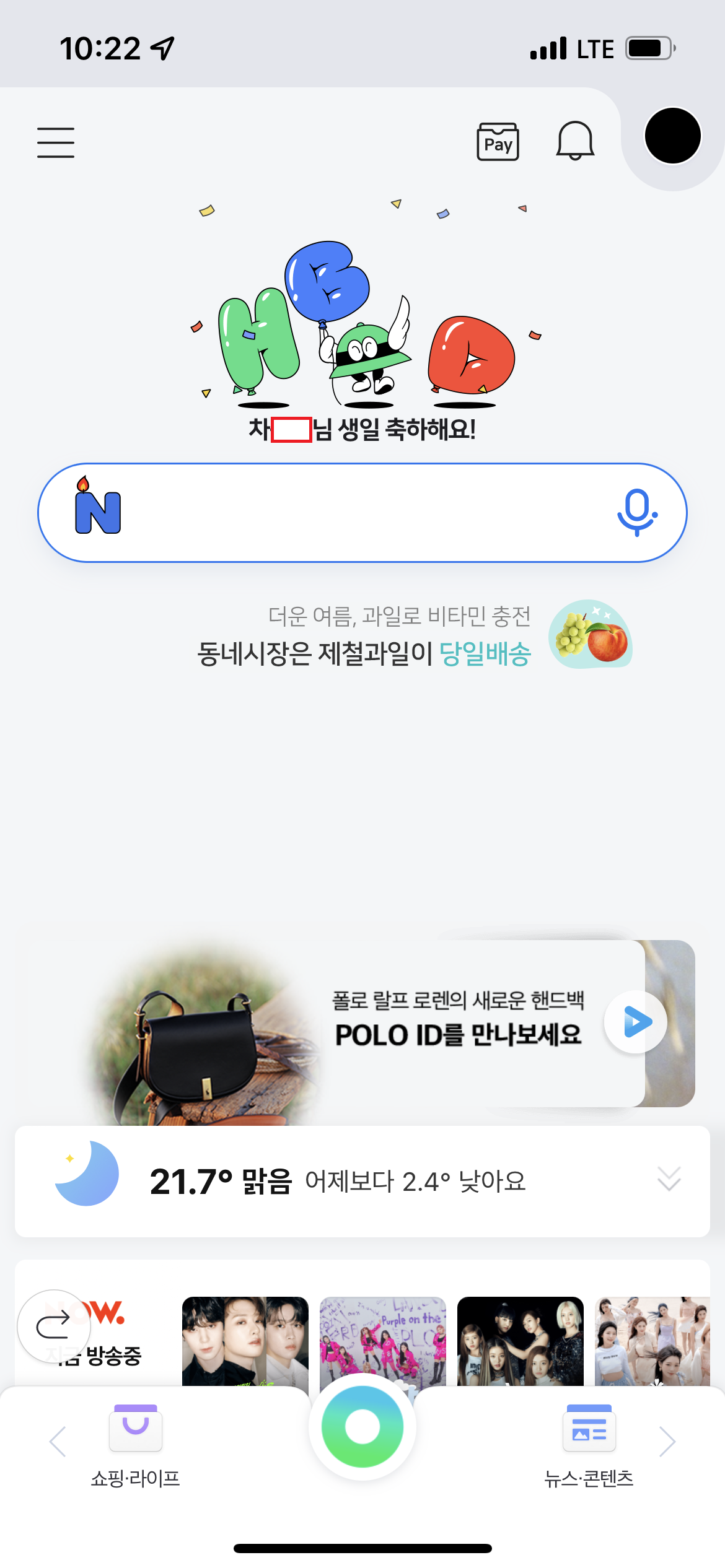Open the three-men live broadcast thumbnail

(x=245, y=1341)
